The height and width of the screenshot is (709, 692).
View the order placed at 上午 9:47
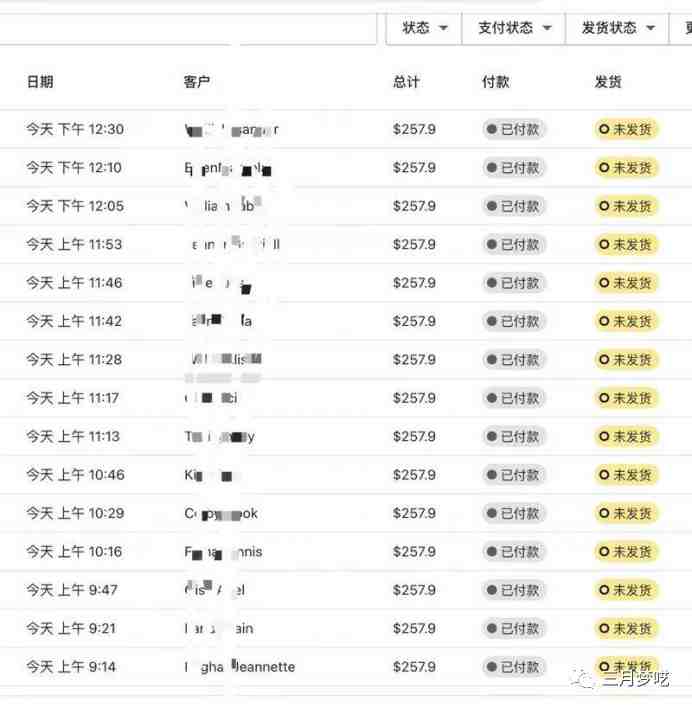tap(75, 590)
